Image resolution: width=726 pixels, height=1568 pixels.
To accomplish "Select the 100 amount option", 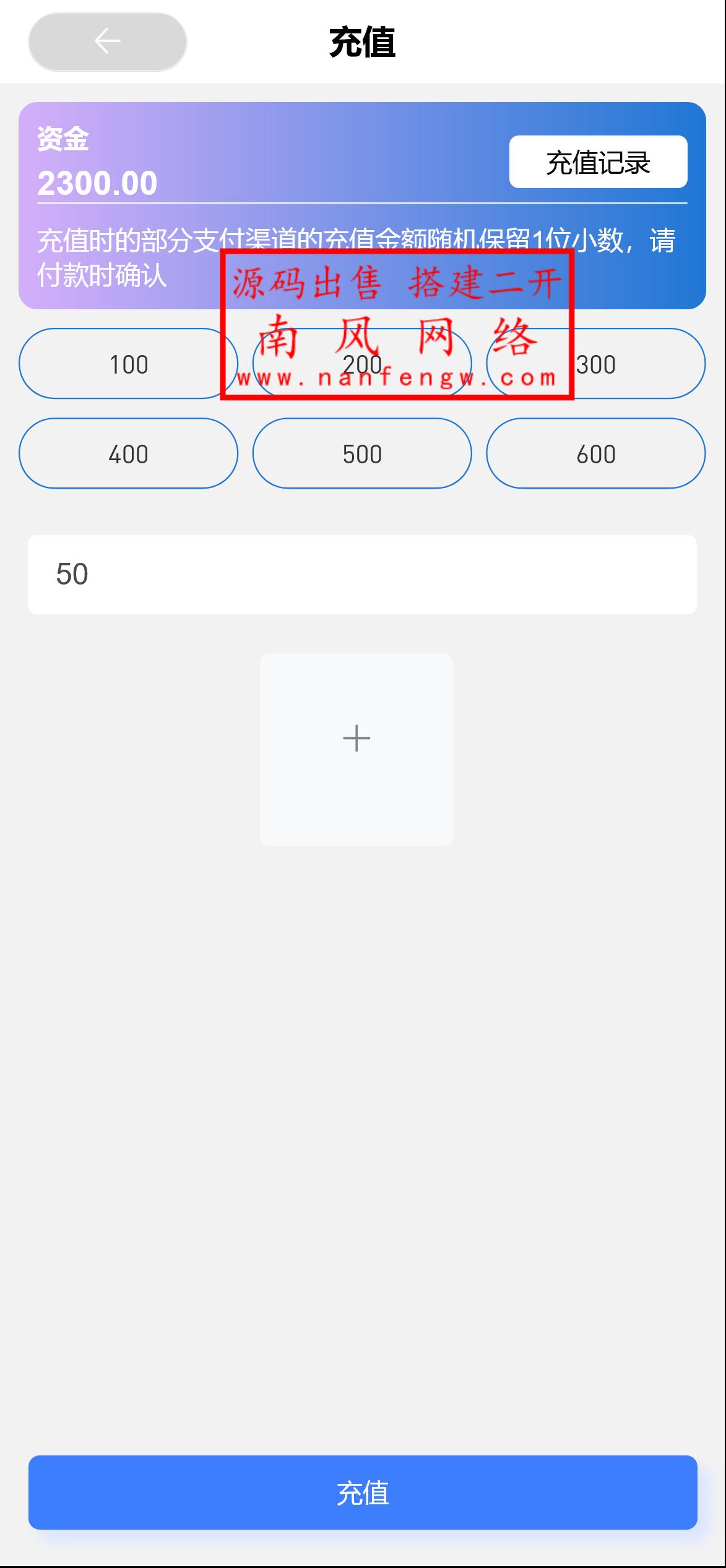I will coord(128,364).
